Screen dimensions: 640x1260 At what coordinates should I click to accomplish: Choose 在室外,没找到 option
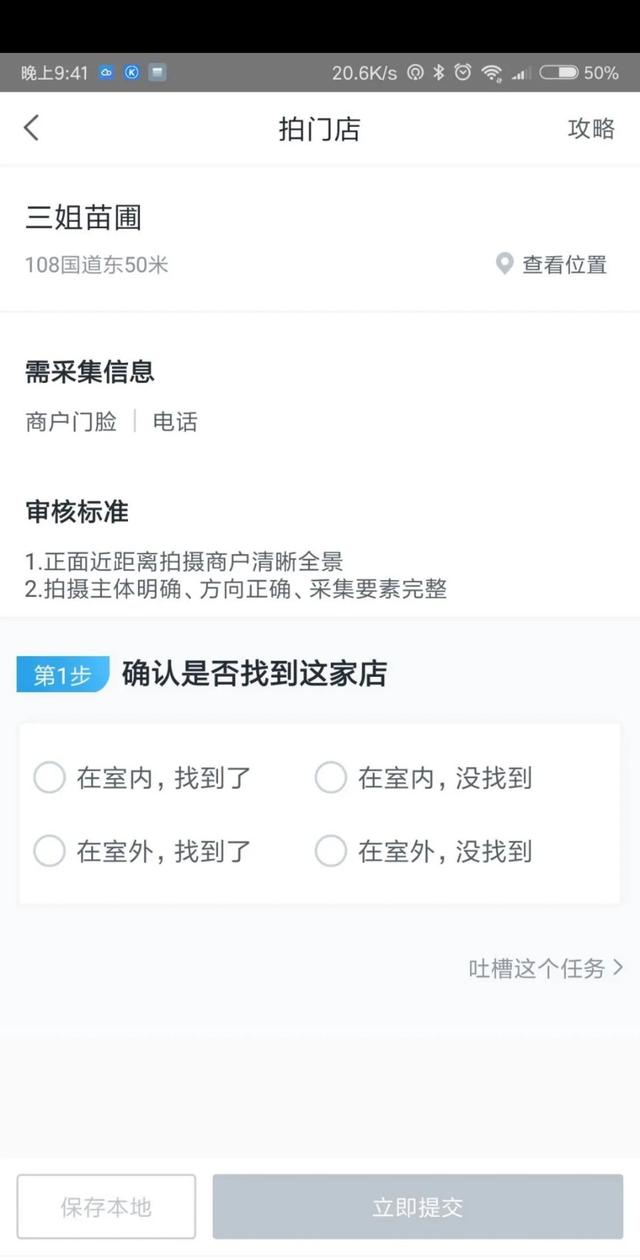click(423, 851)
